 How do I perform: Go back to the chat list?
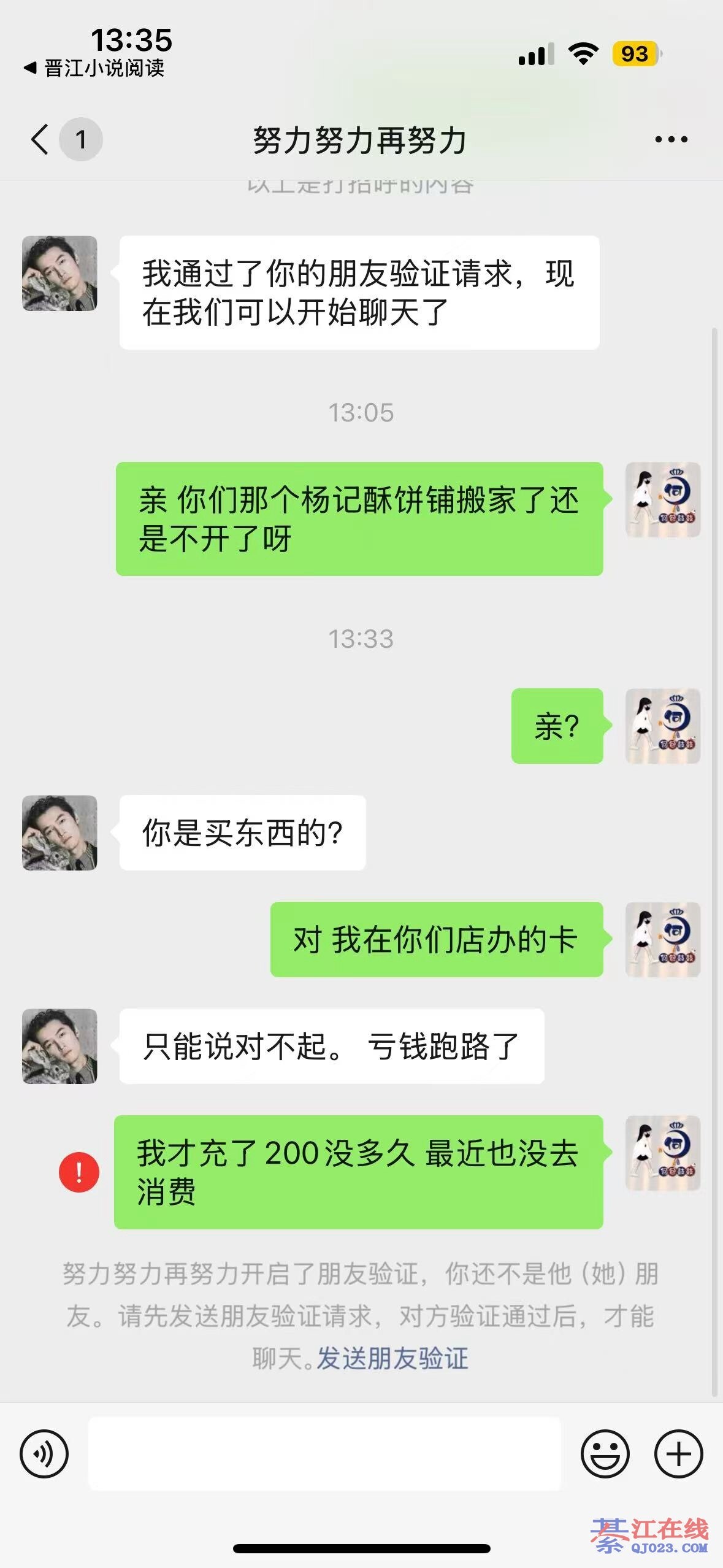point(40,139)
